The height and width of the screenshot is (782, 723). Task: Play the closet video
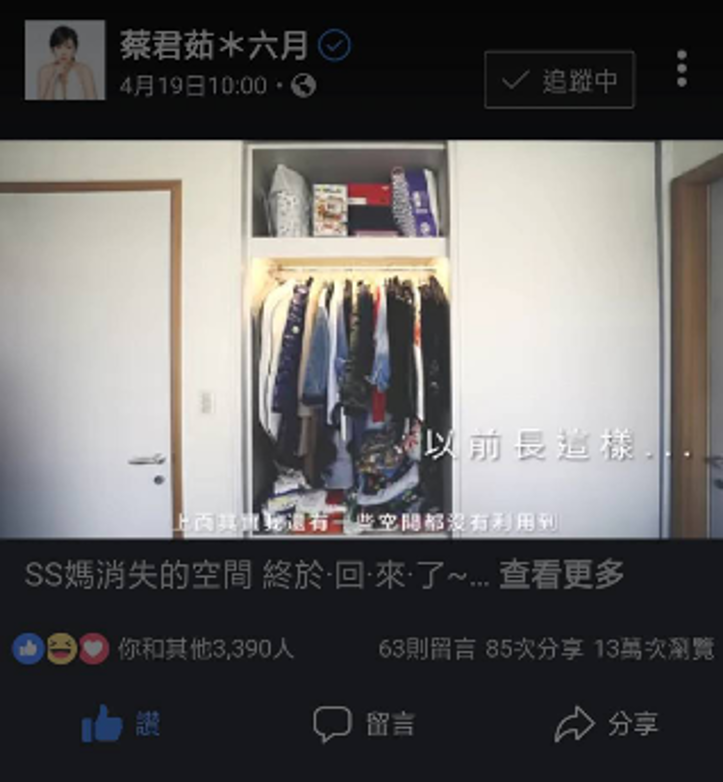[361, 340]
